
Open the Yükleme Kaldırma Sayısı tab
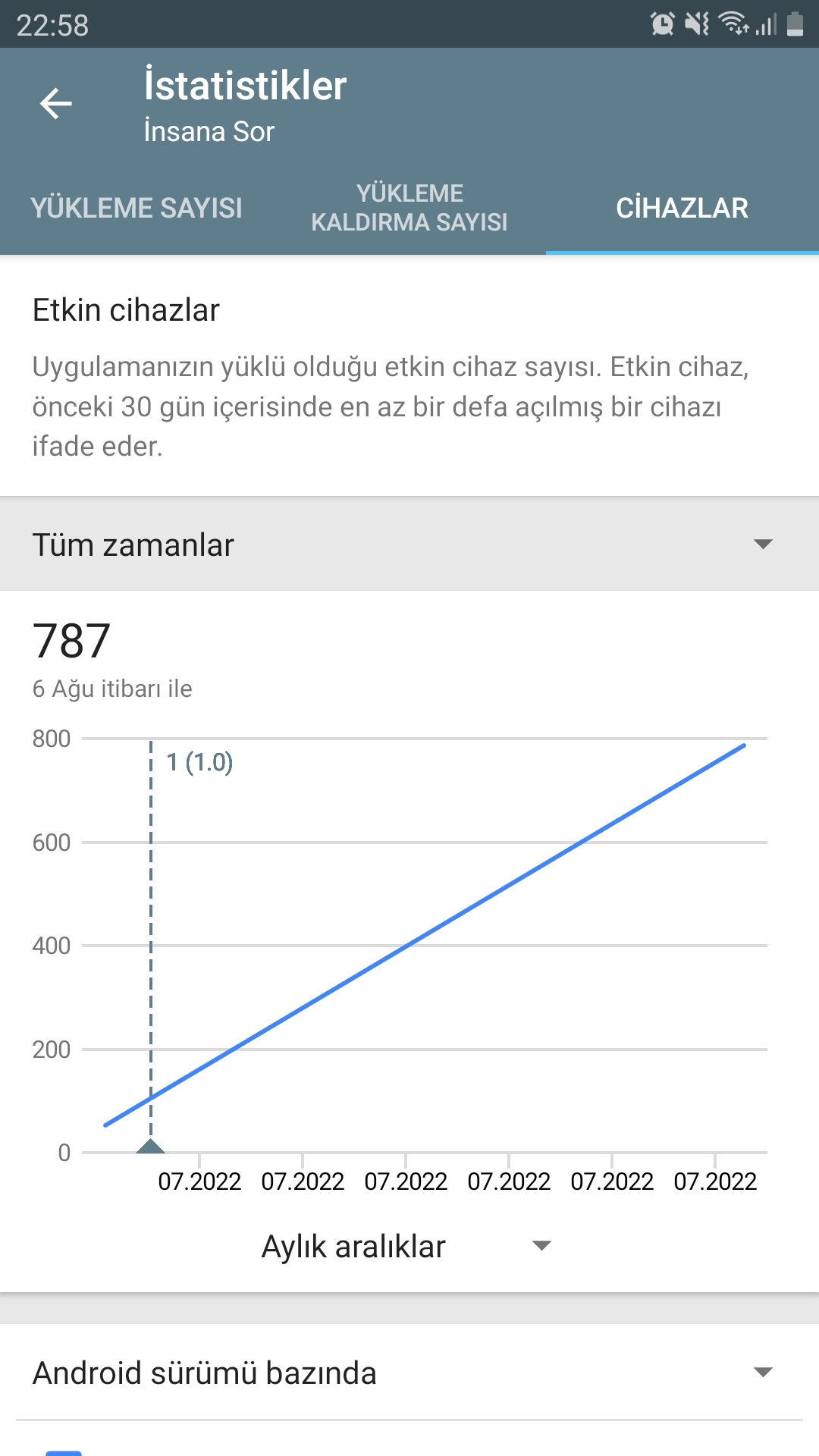[x=409, y=208]
